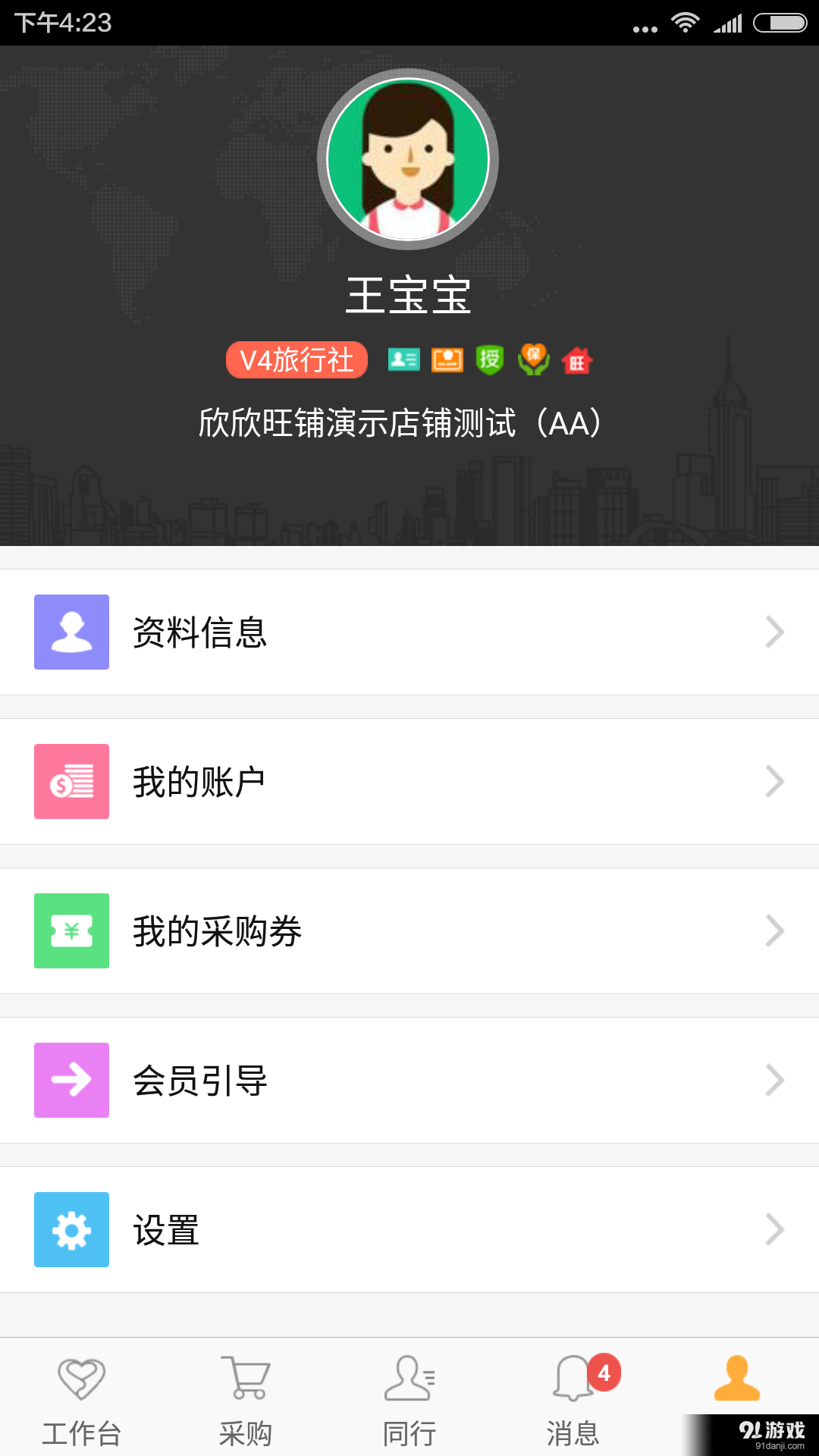This screenshot has height=1456, width=819.
Task: Click the red 旺 shop house badge
Action: click(576, 361)
